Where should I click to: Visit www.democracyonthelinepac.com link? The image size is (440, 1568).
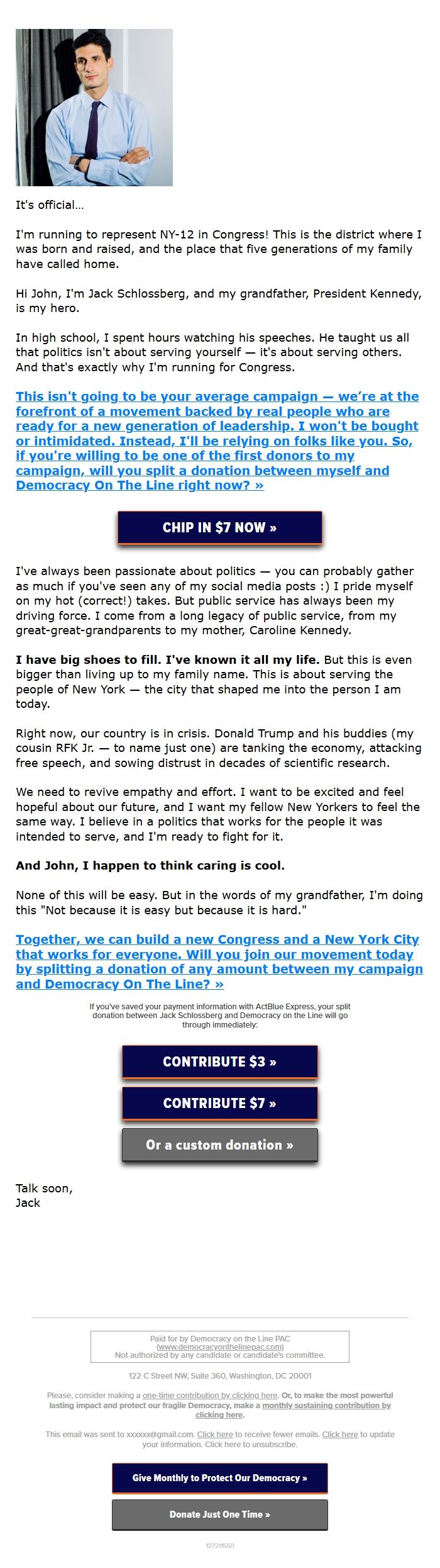220,1347
